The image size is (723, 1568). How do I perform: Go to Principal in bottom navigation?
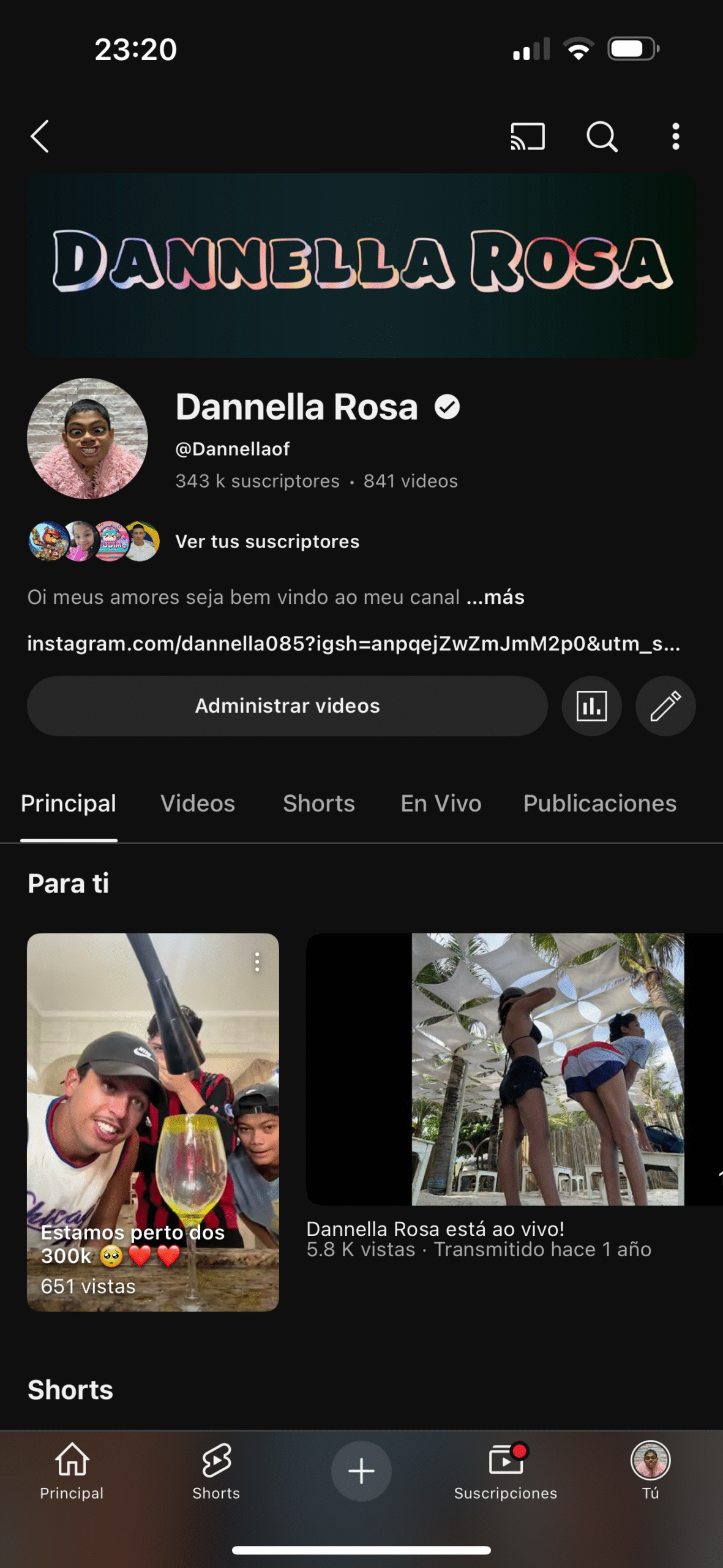(x=72, y=1470)
